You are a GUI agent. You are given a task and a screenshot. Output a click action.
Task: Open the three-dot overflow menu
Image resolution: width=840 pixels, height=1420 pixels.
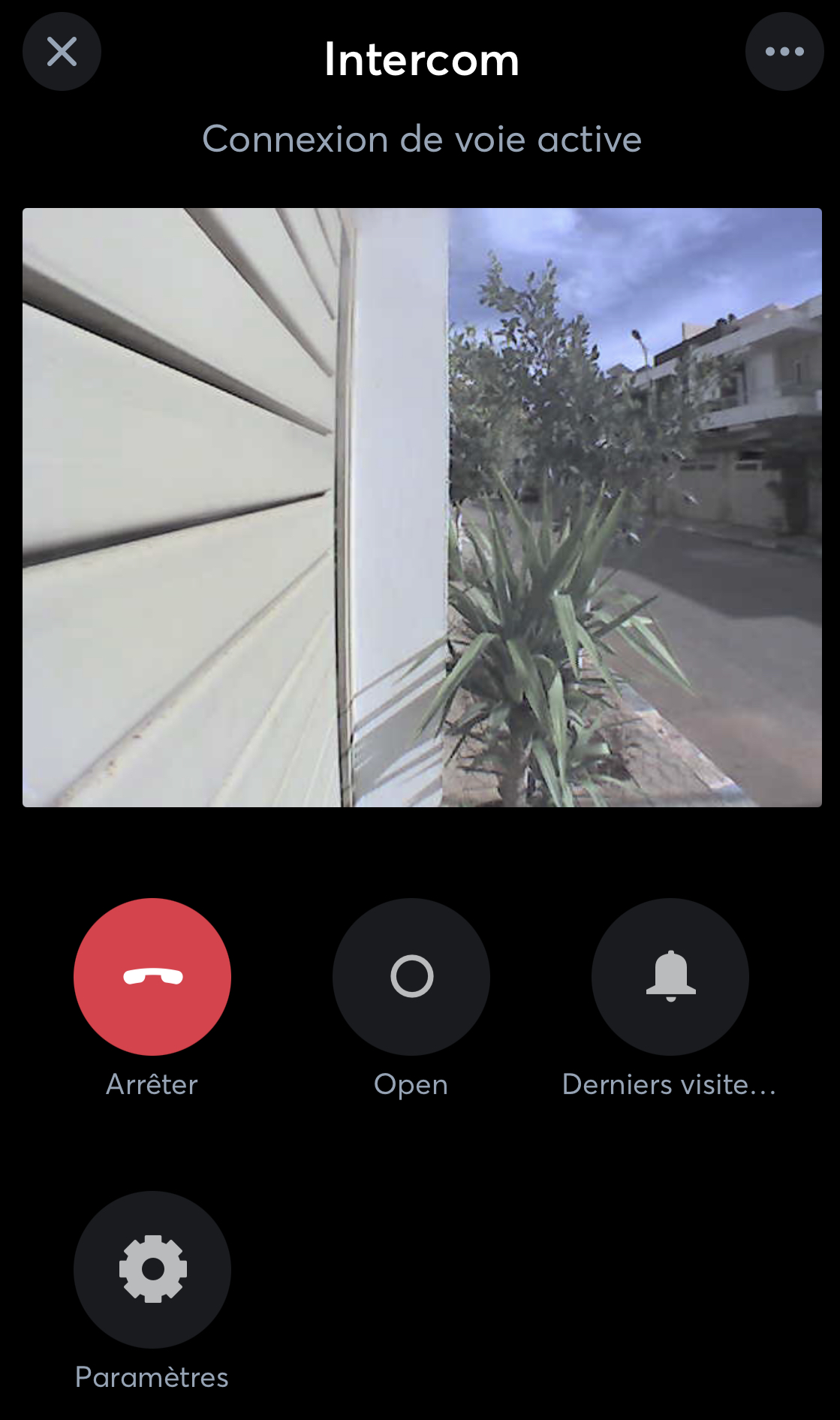coord(784,52)
